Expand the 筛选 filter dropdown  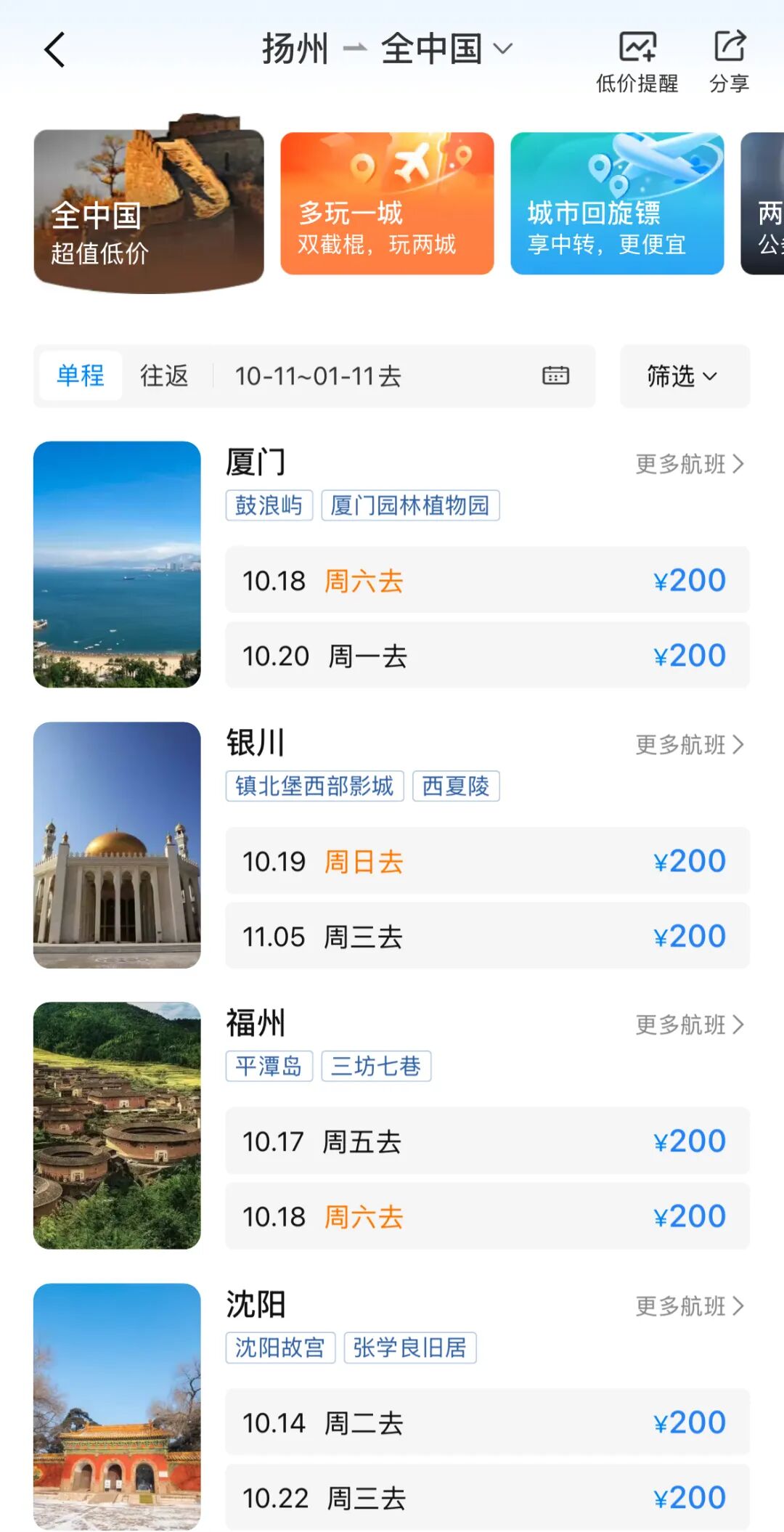click(x=684, y=376)
